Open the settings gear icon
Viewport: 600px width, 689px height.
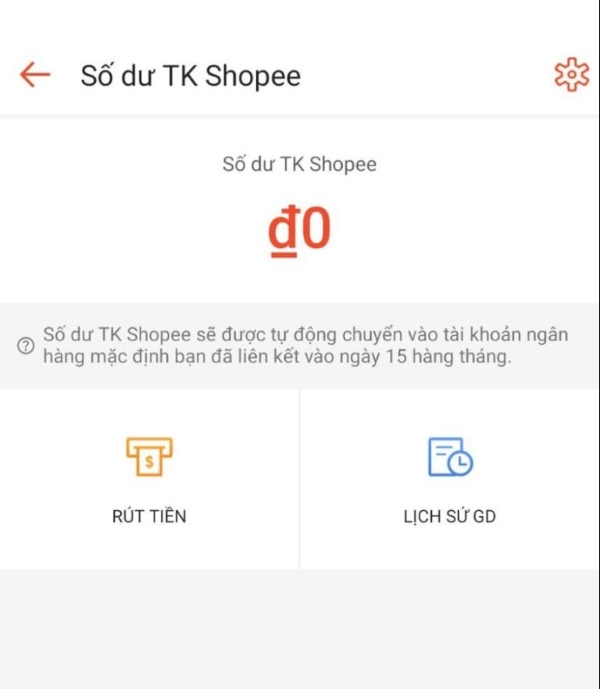point(571,75)
